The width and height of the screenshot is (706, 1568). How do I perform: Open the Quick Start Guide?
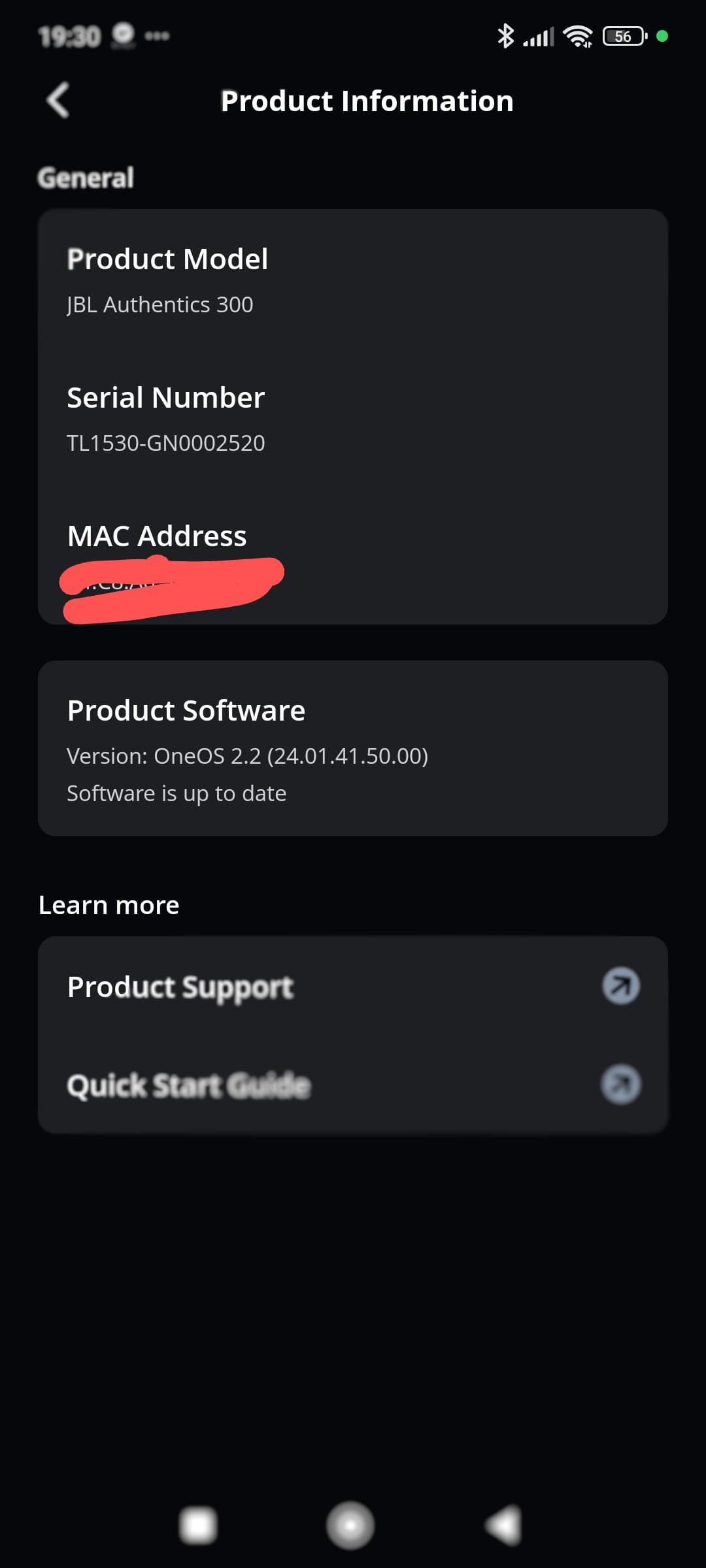click(x=353, y=1085)
